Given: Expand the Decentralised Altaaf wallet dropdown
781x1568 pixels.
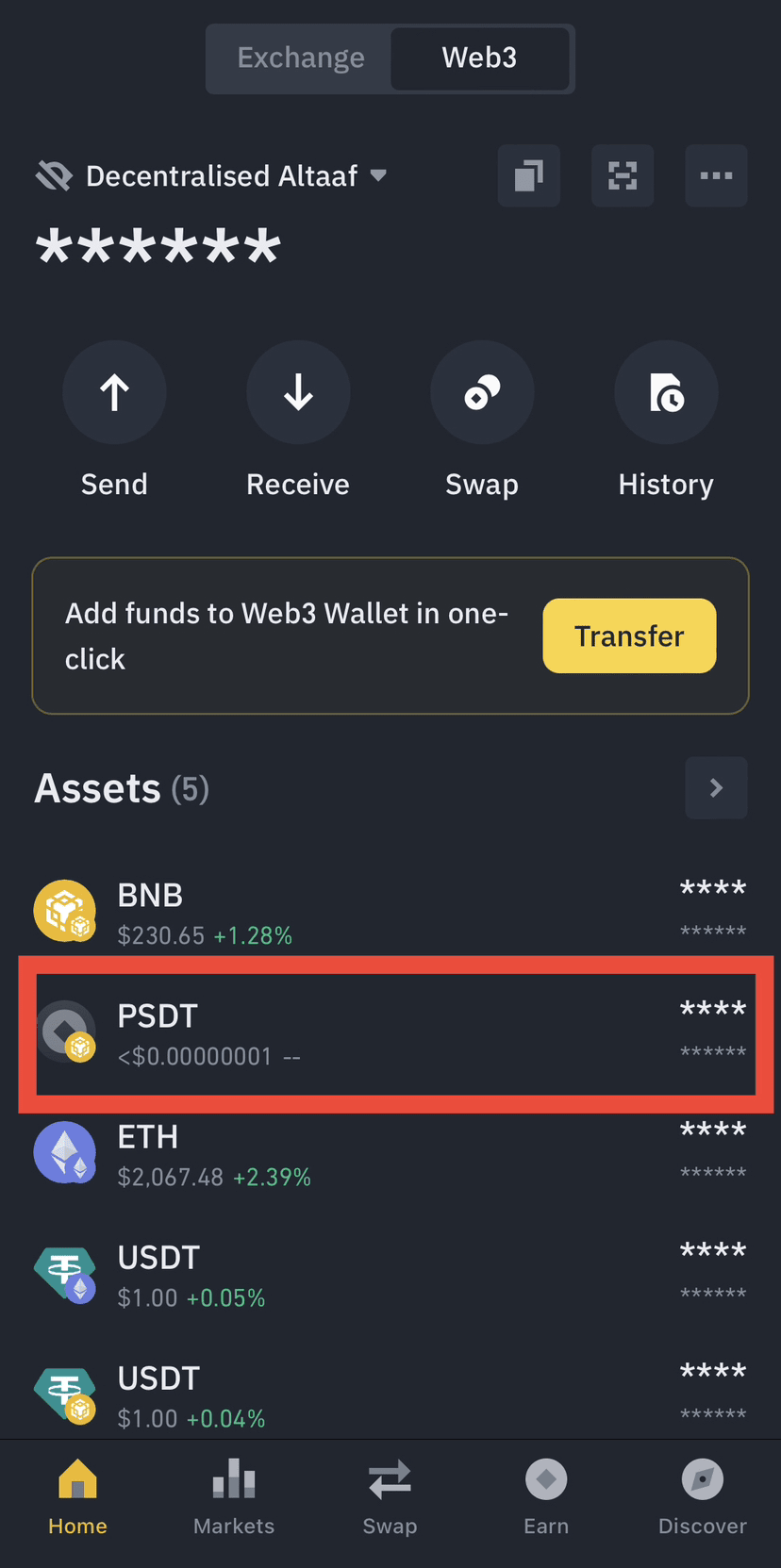Looking at the screenshot, I should point(378,175).
